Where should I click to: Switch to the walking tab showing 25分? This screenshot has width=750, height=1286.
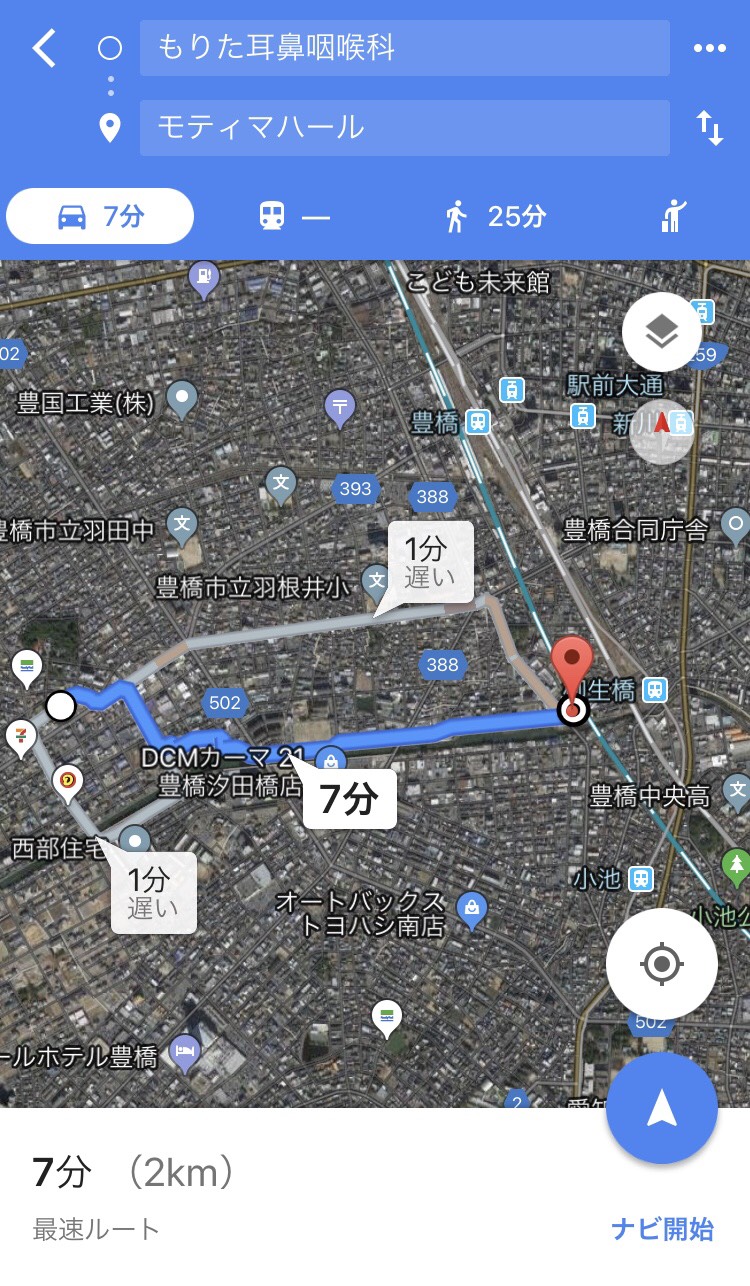click(x=496, y=216)
